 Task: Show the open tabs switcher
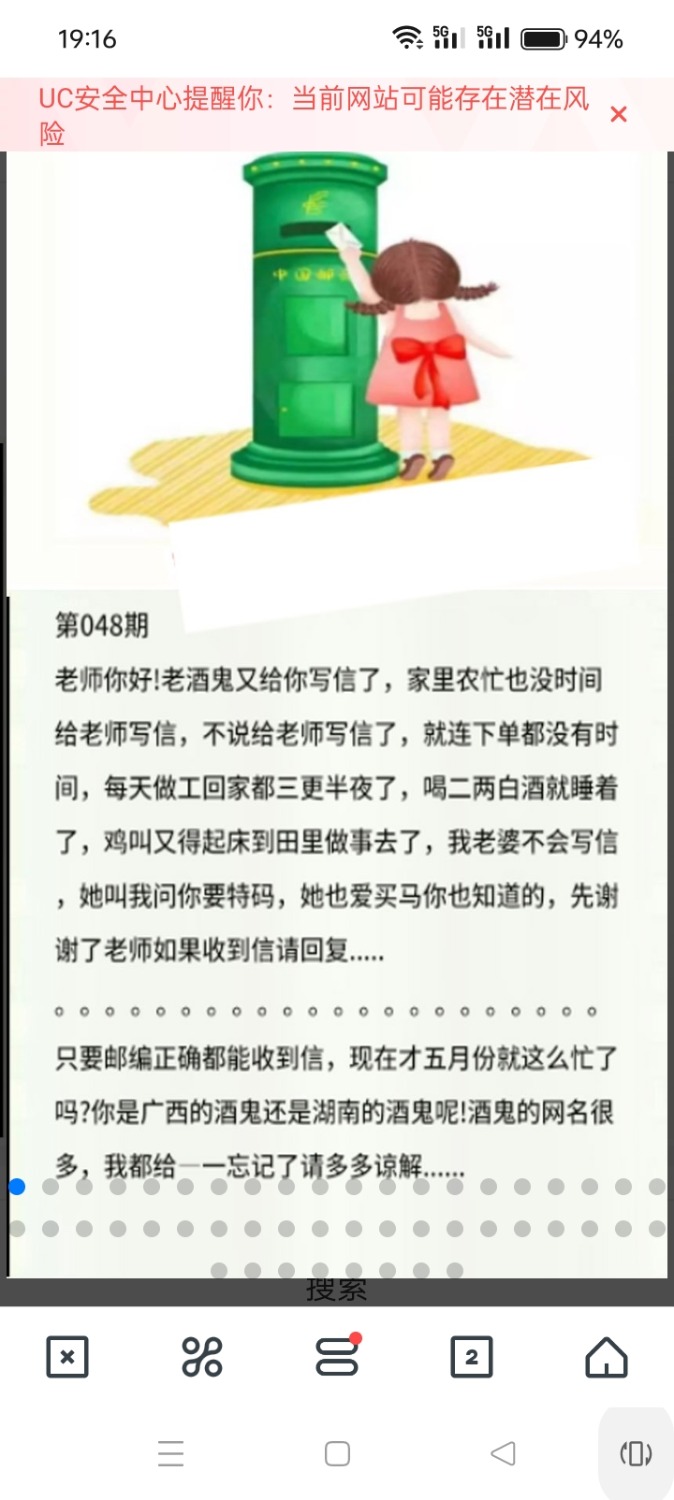471,1357
